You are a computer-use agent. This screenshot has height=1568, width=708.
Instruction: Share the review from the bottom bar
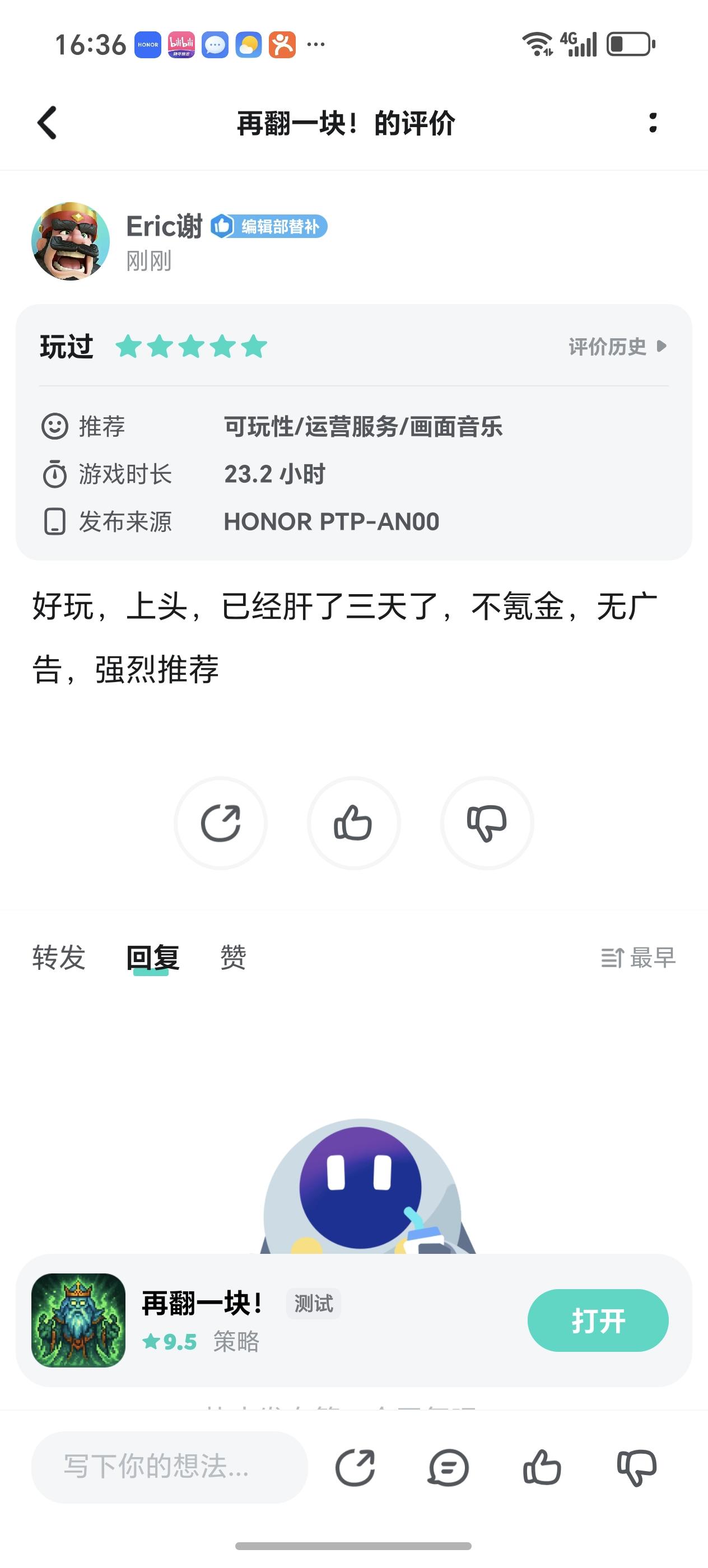[x=355, y=1468]
